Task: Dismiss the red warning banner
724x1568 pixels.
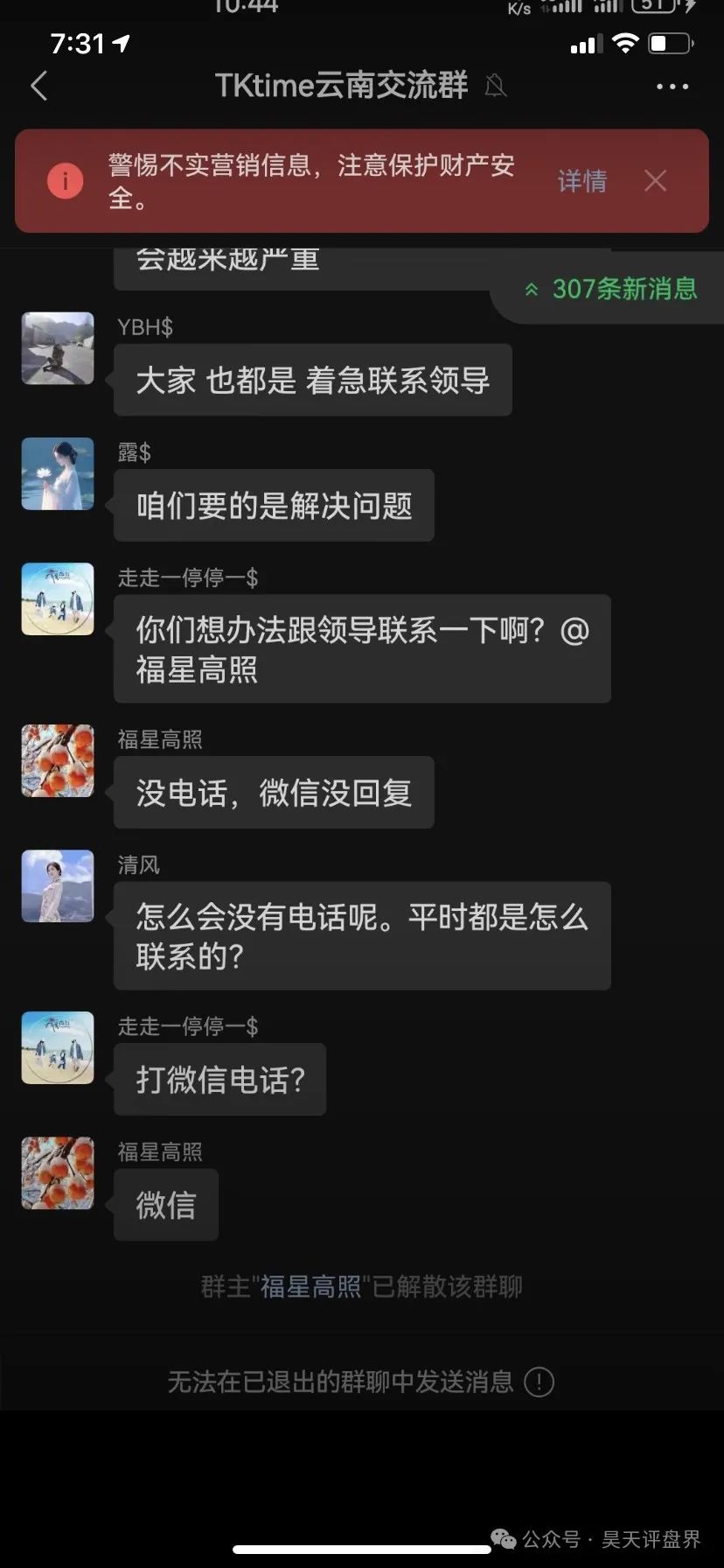Action: [x=655, y=181]
